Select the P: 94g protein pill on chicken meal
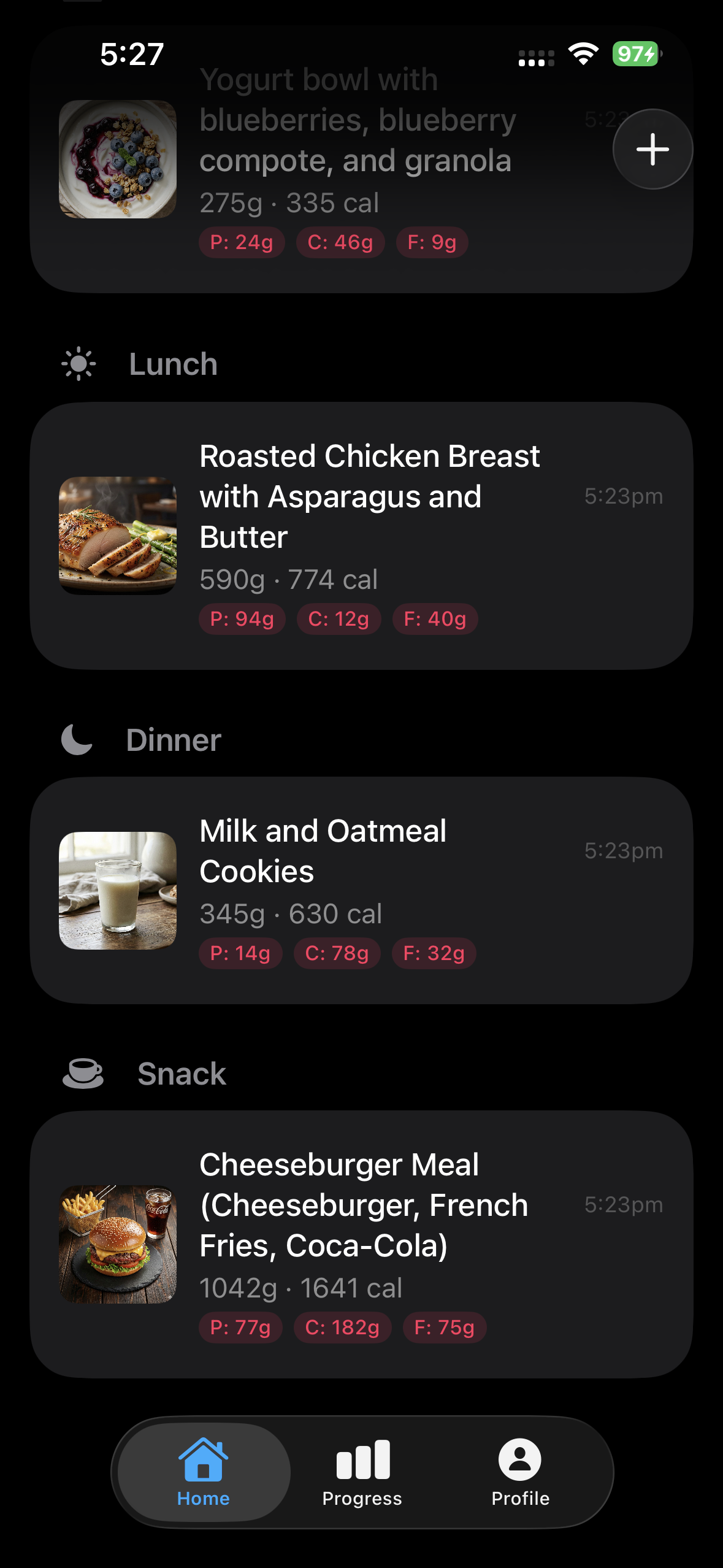Viewport: 723px width, 1568px height. point(242,619)
